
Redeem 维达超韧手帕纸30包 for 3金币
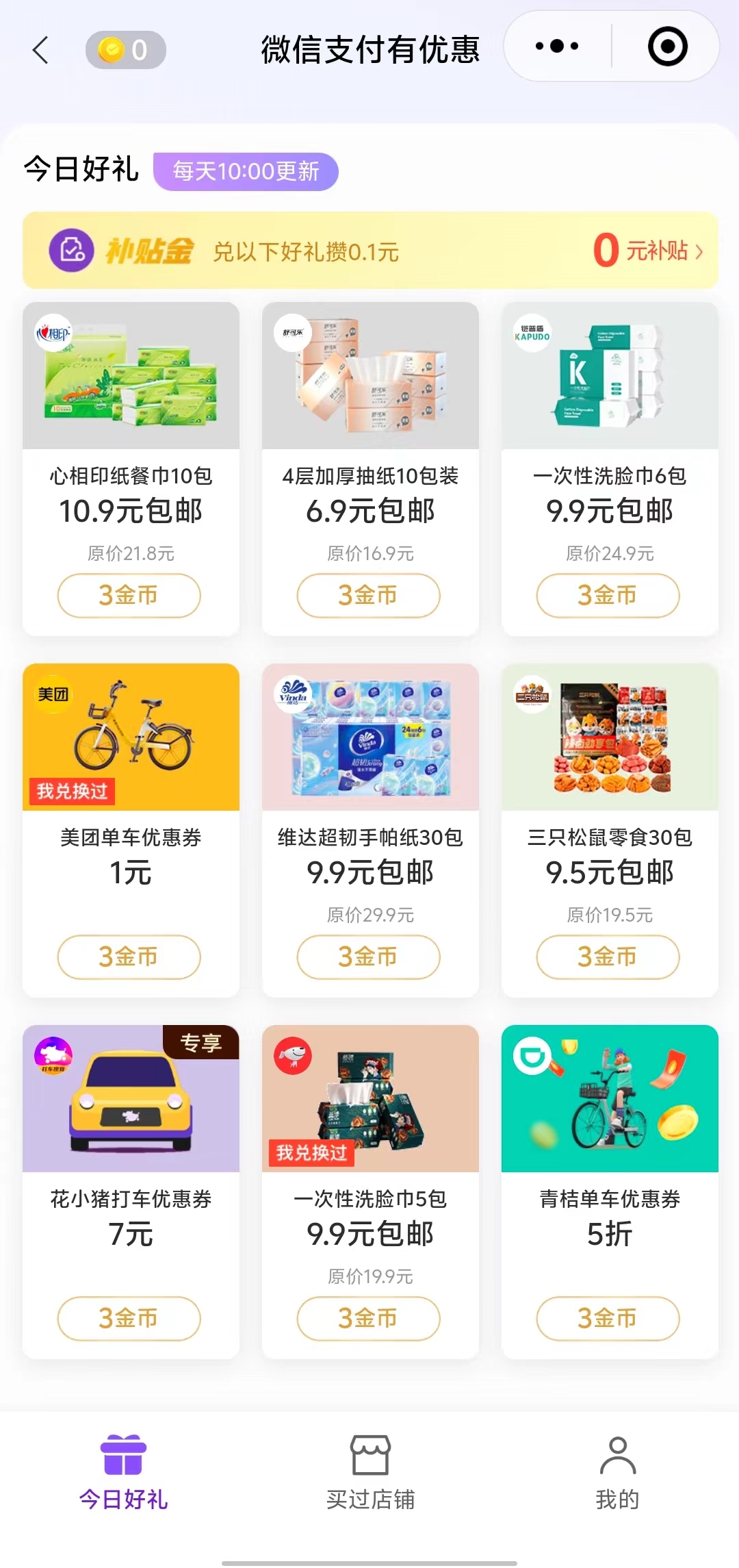[x=368, y=957]
